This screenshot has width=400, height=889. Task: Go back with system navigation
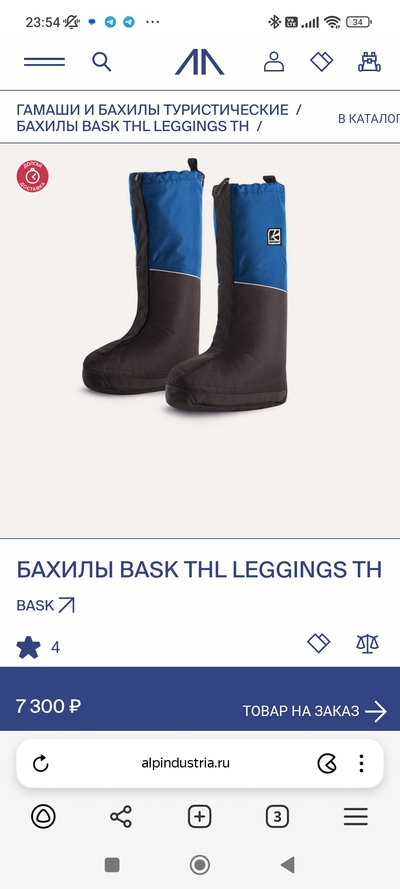coord(288,865)
